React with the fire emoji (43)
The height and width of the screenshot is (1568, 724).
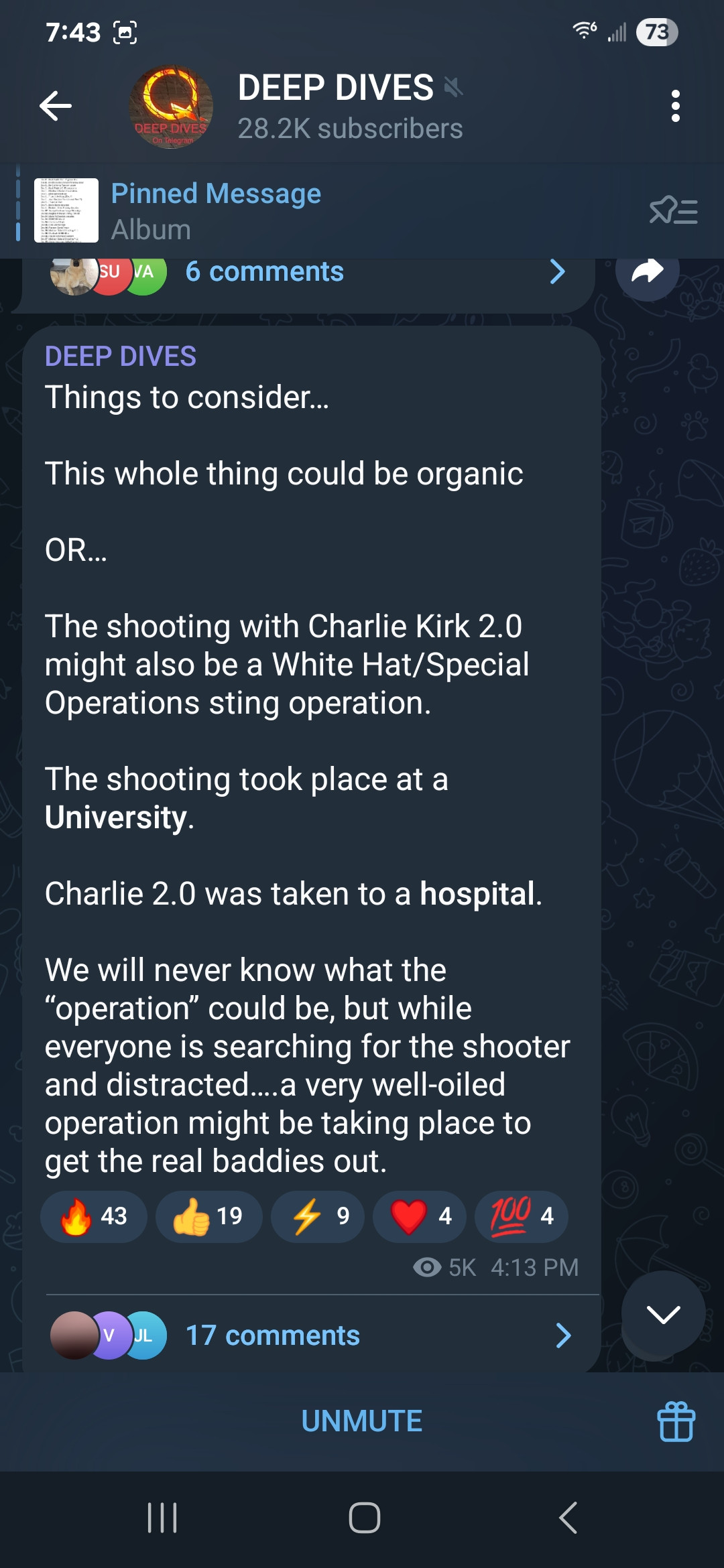point(94,1216)
